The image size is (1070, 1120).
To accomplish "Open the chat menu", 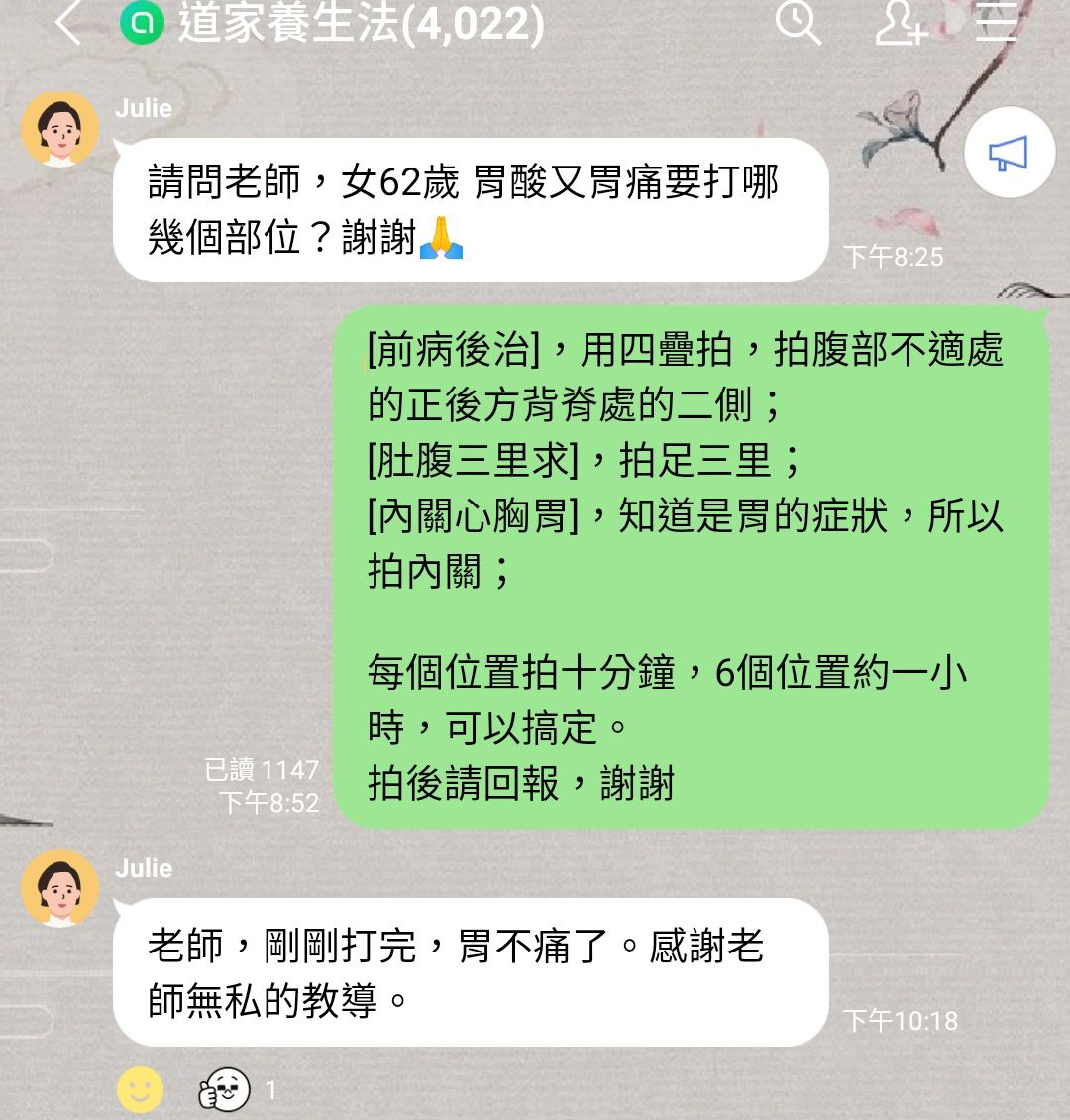I will [x=996, y=22].
